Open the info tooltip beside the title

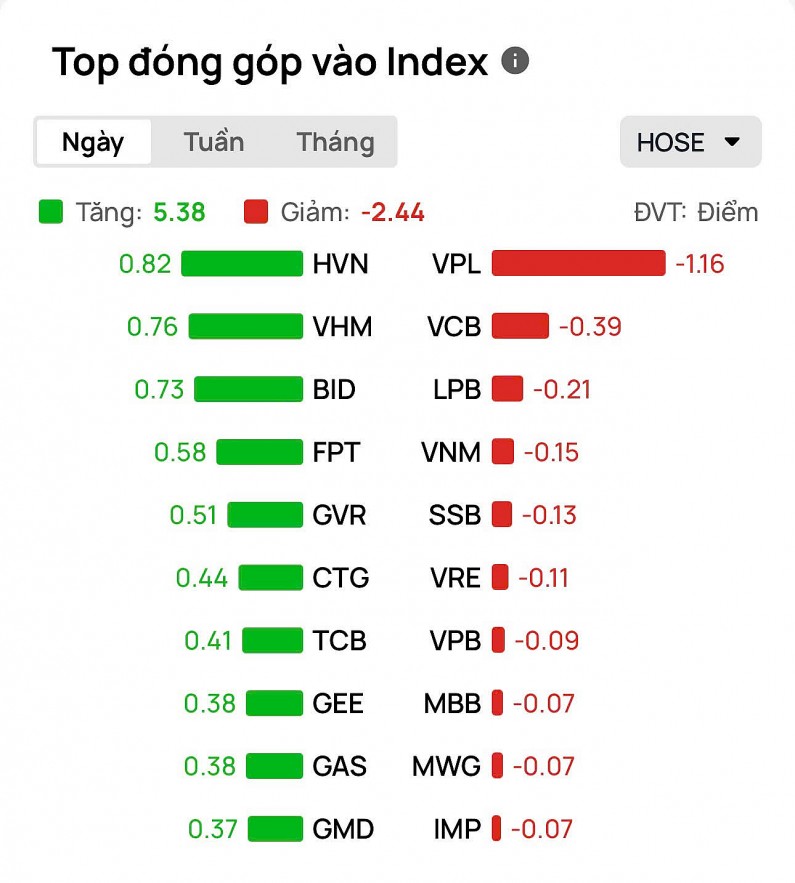[516, 62]
